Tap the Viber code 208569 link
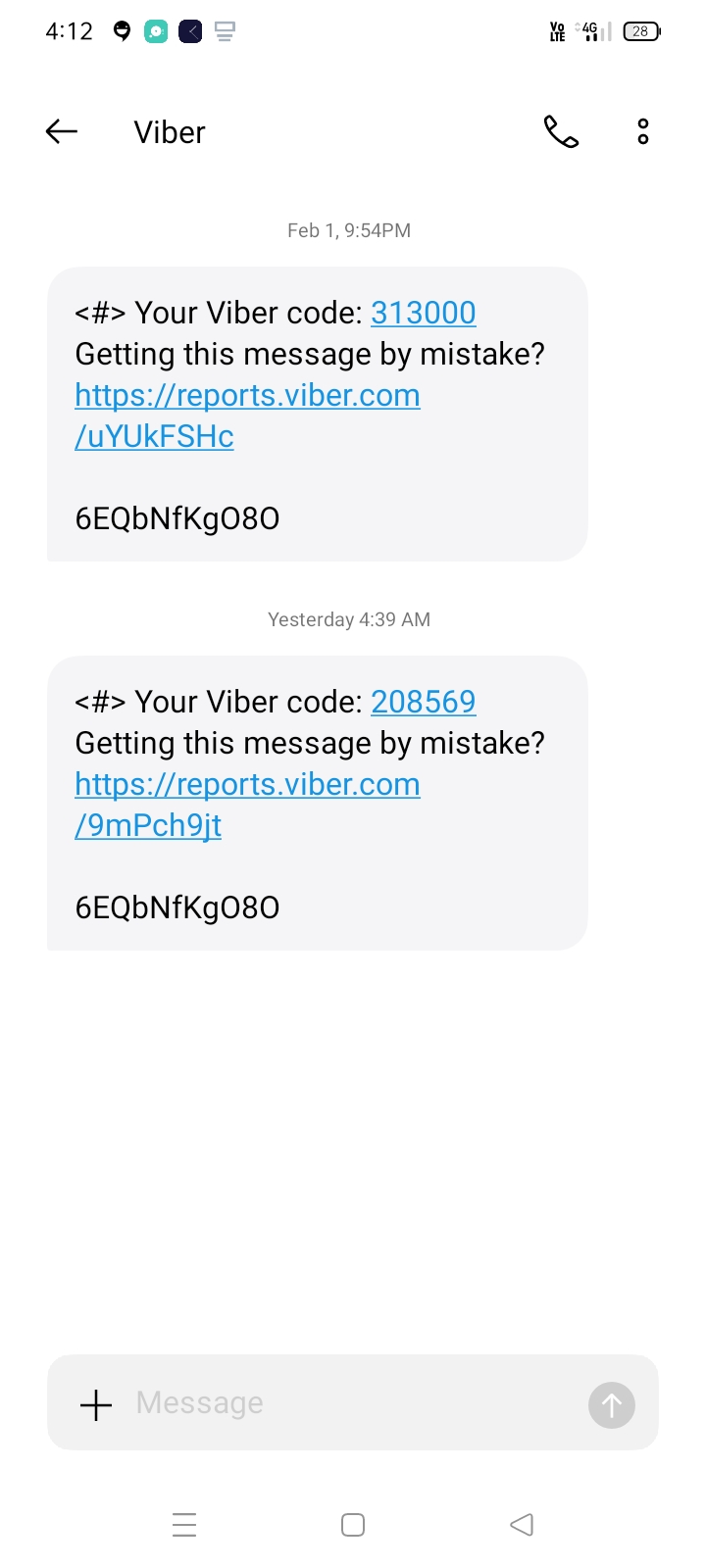Viewport: 706px width, 1568px height. 424,702
